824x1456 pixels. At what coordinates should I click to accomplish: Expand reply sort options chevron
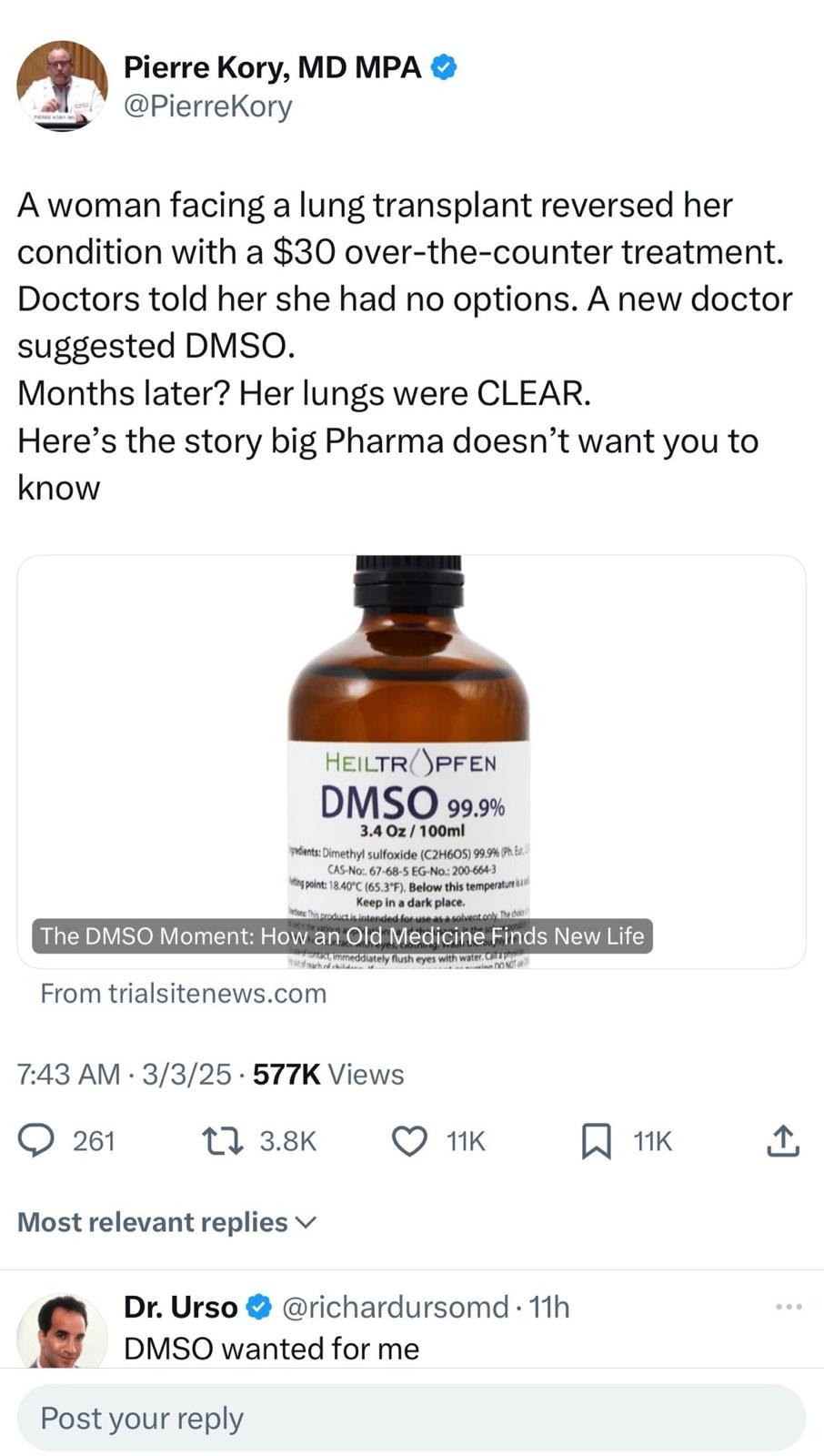click(x=305, y=1223)
